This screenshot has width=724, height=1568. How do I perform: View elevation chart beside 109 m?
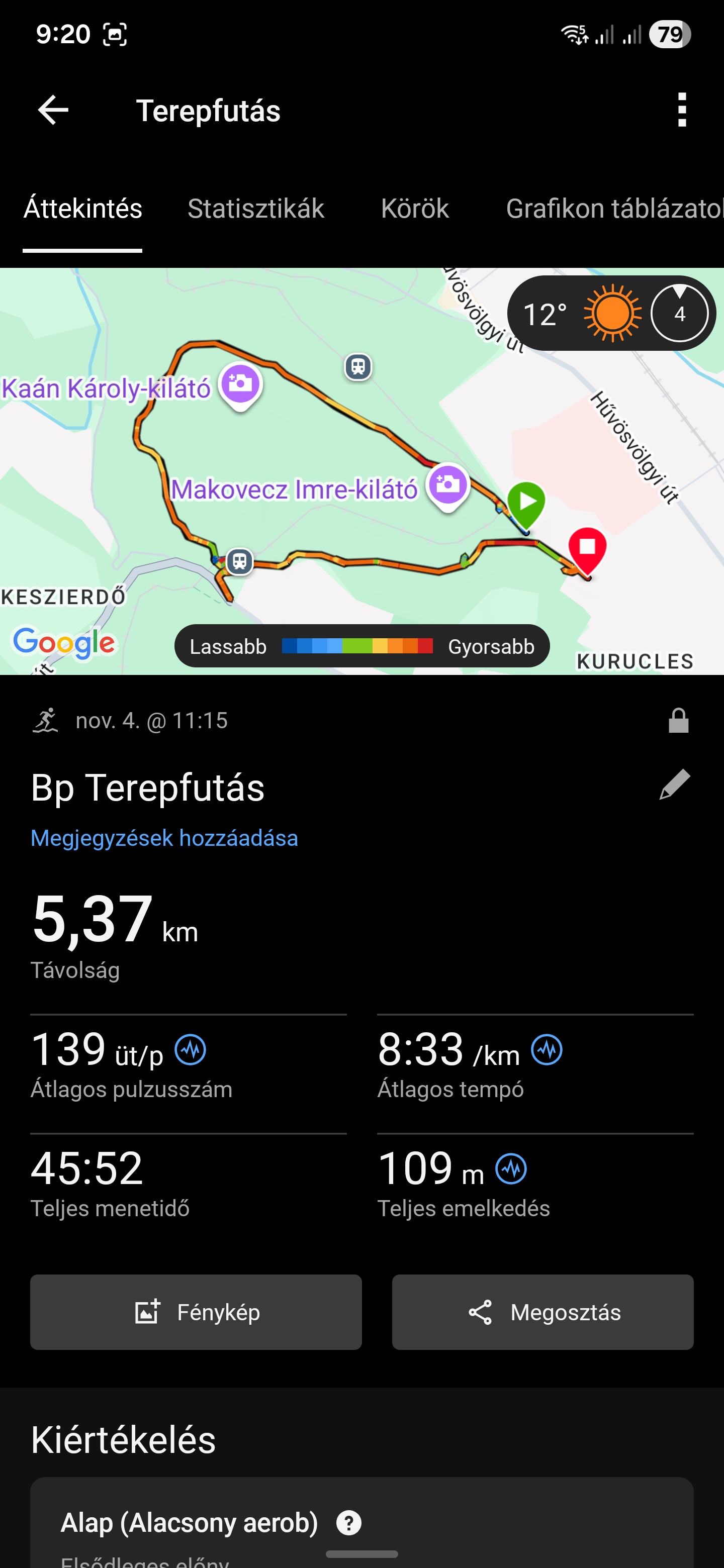tap(511, 1168)
